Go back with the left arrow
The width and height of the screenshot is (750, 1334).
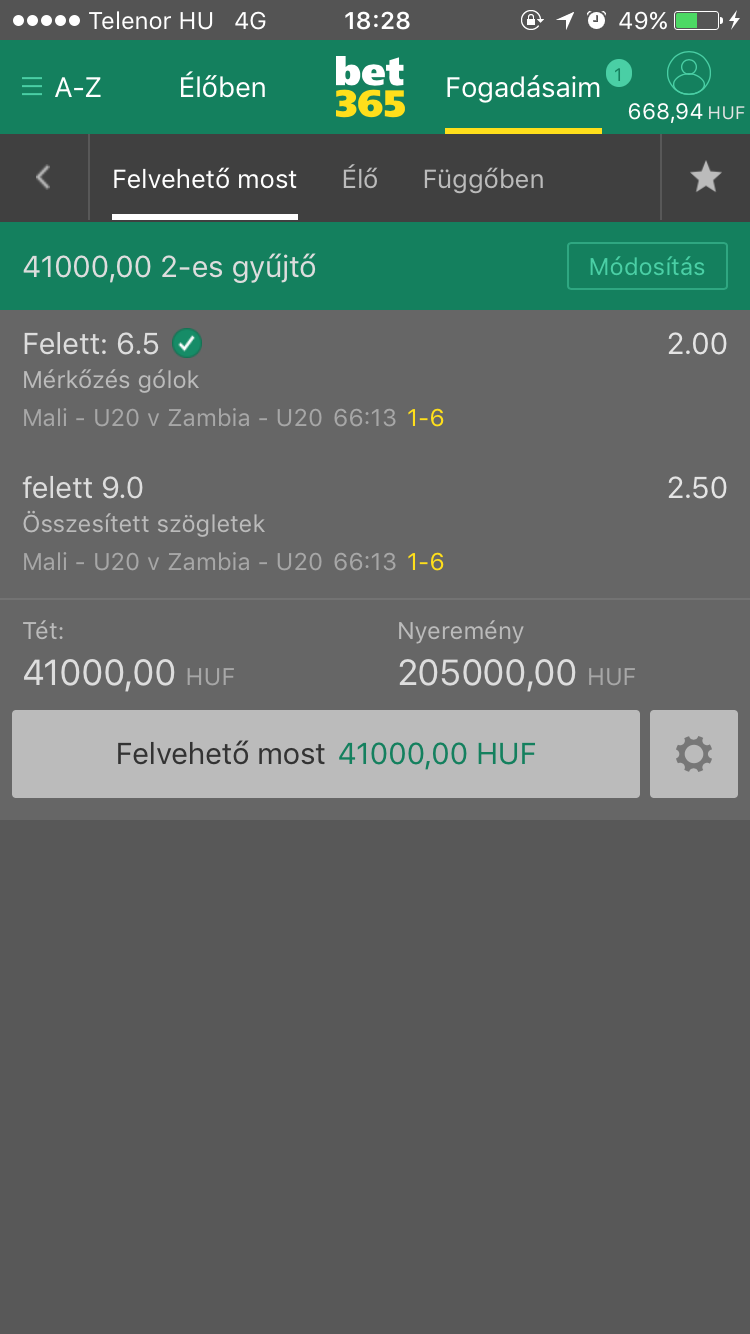pyautogui.click(x=43, y=178)
